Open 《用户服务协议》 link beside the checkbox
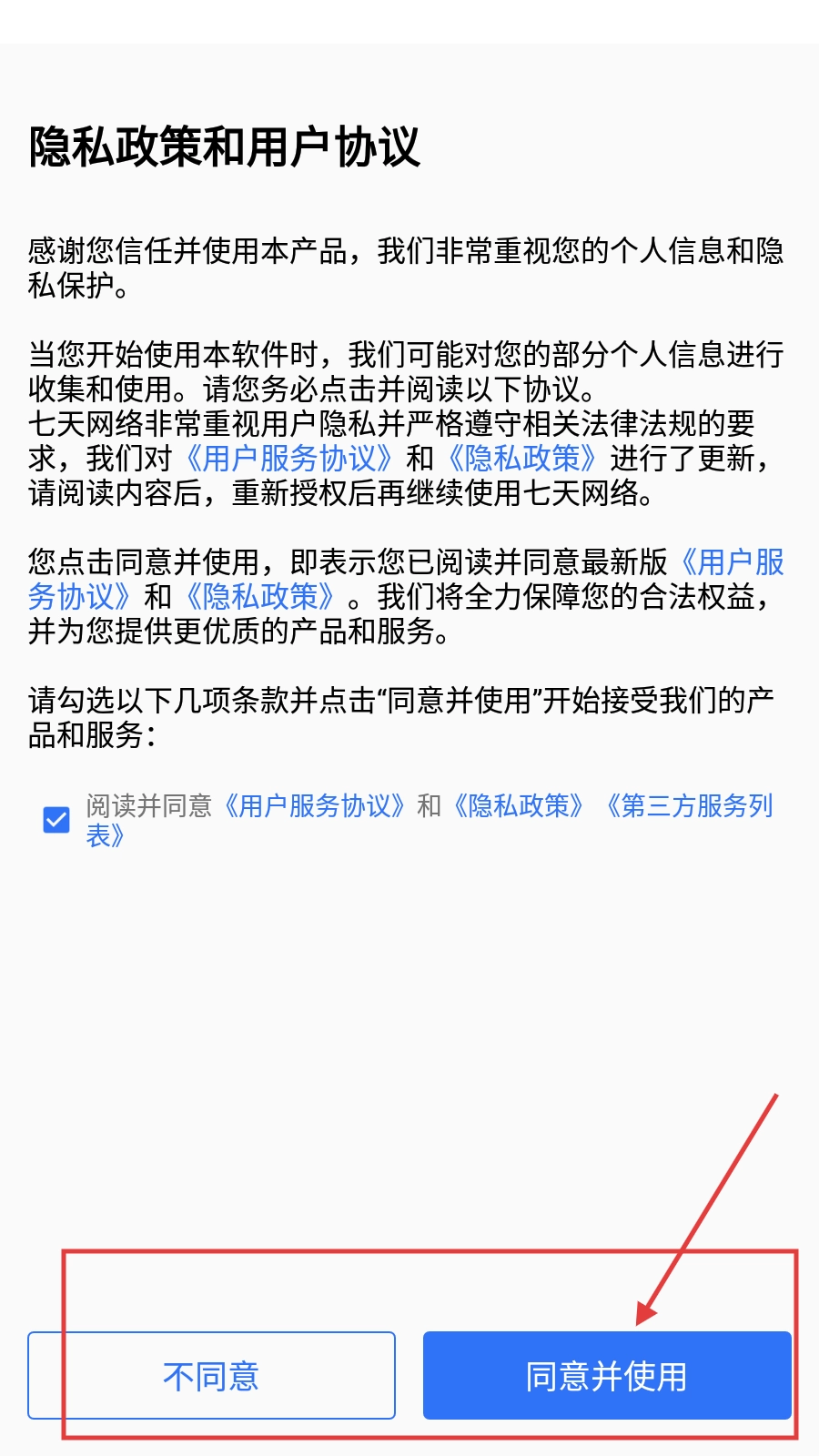 coord(313,806)
